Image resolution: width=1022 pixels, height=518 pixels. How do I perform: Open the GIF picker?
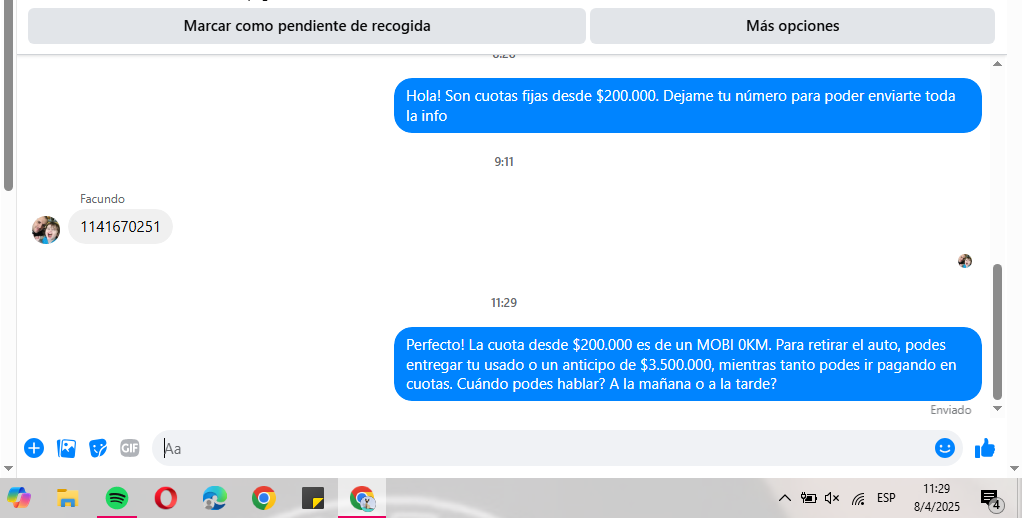tap(130, 448)
